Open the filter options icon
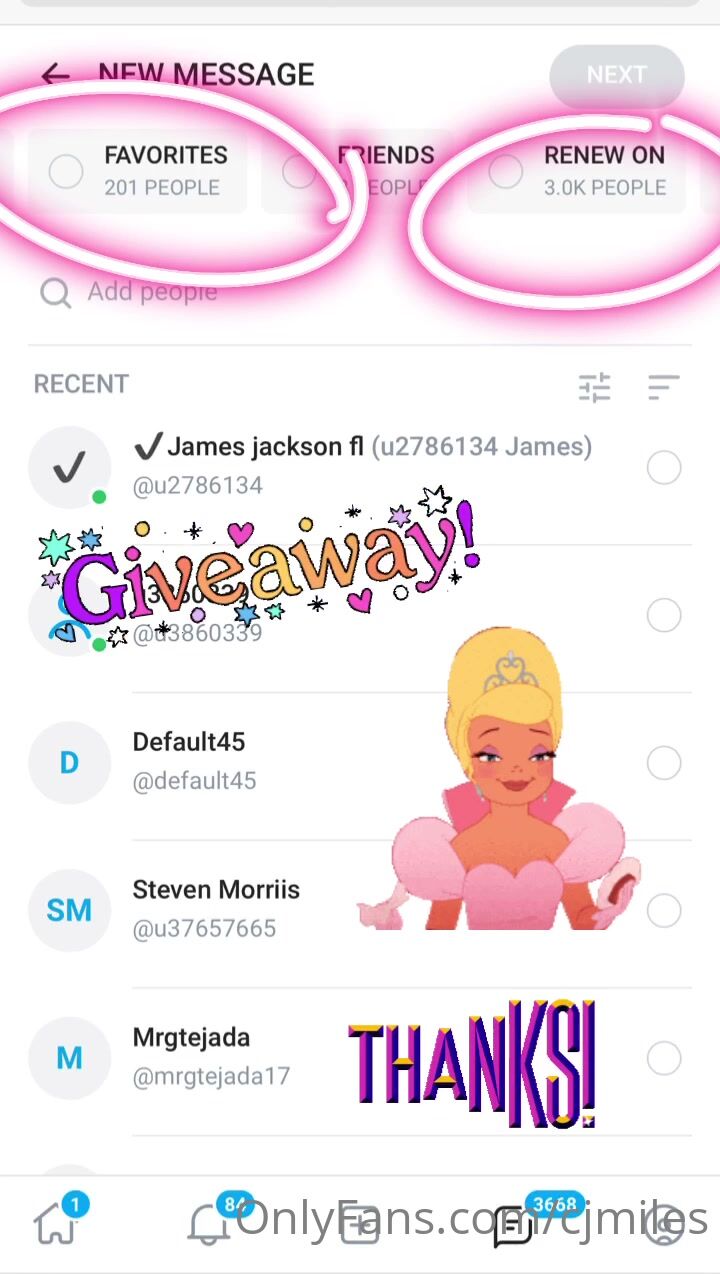The image size is (720, 1274). [594, 386]
